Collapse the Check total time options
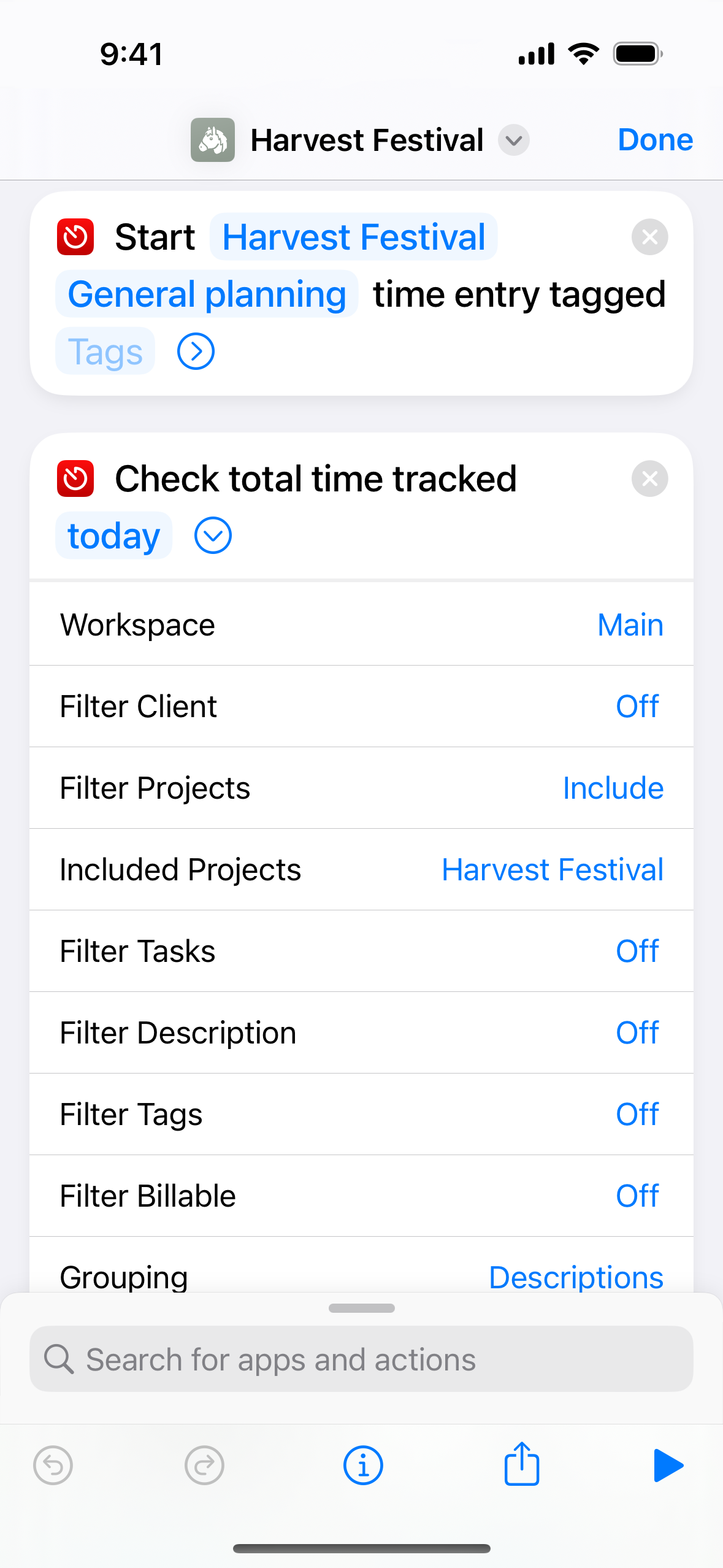Screen dimensions: 723x1568 (x=213, y=536)
